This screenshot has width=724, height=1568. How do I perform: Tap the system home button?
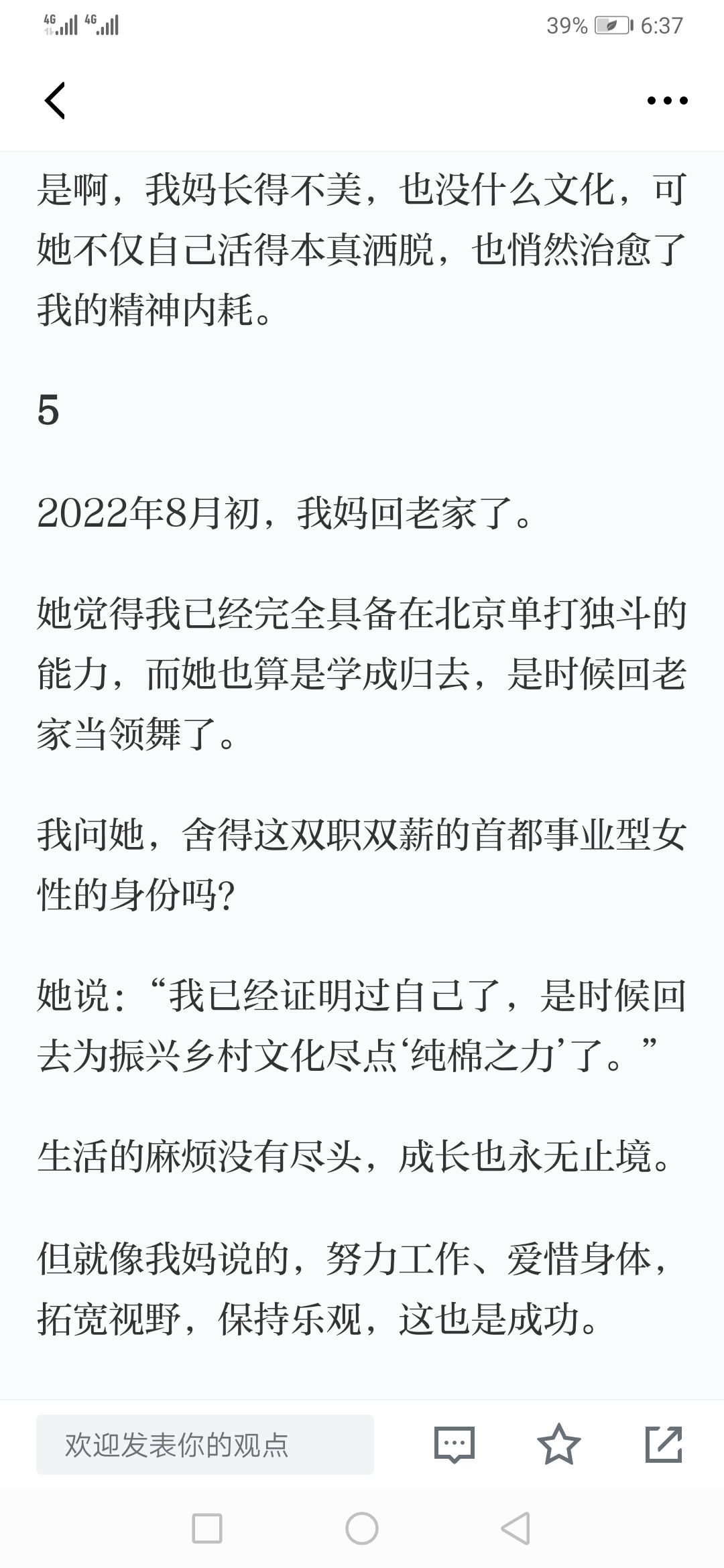point(362,1529)
